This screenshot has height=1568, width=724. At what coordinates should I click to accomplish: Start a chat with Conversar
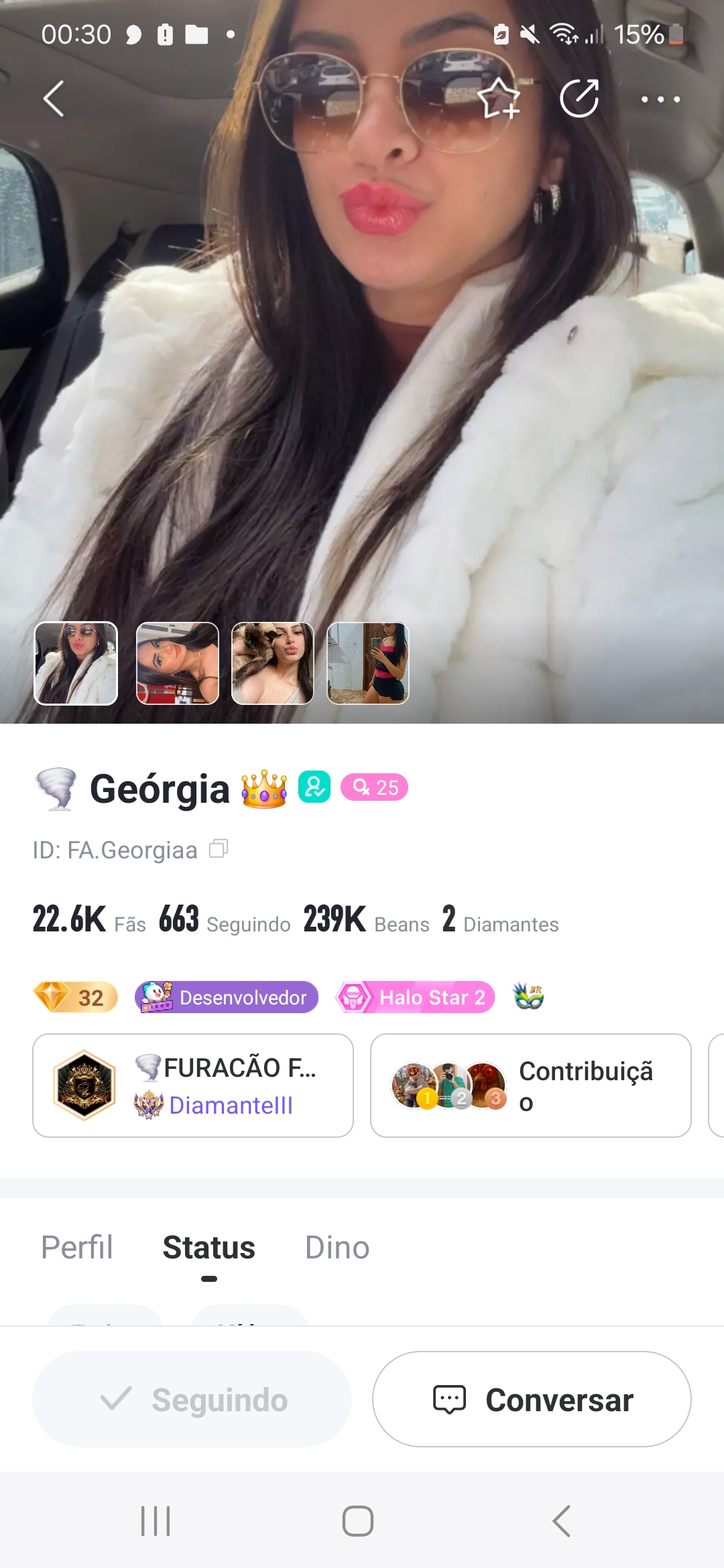coord(532,1399)
